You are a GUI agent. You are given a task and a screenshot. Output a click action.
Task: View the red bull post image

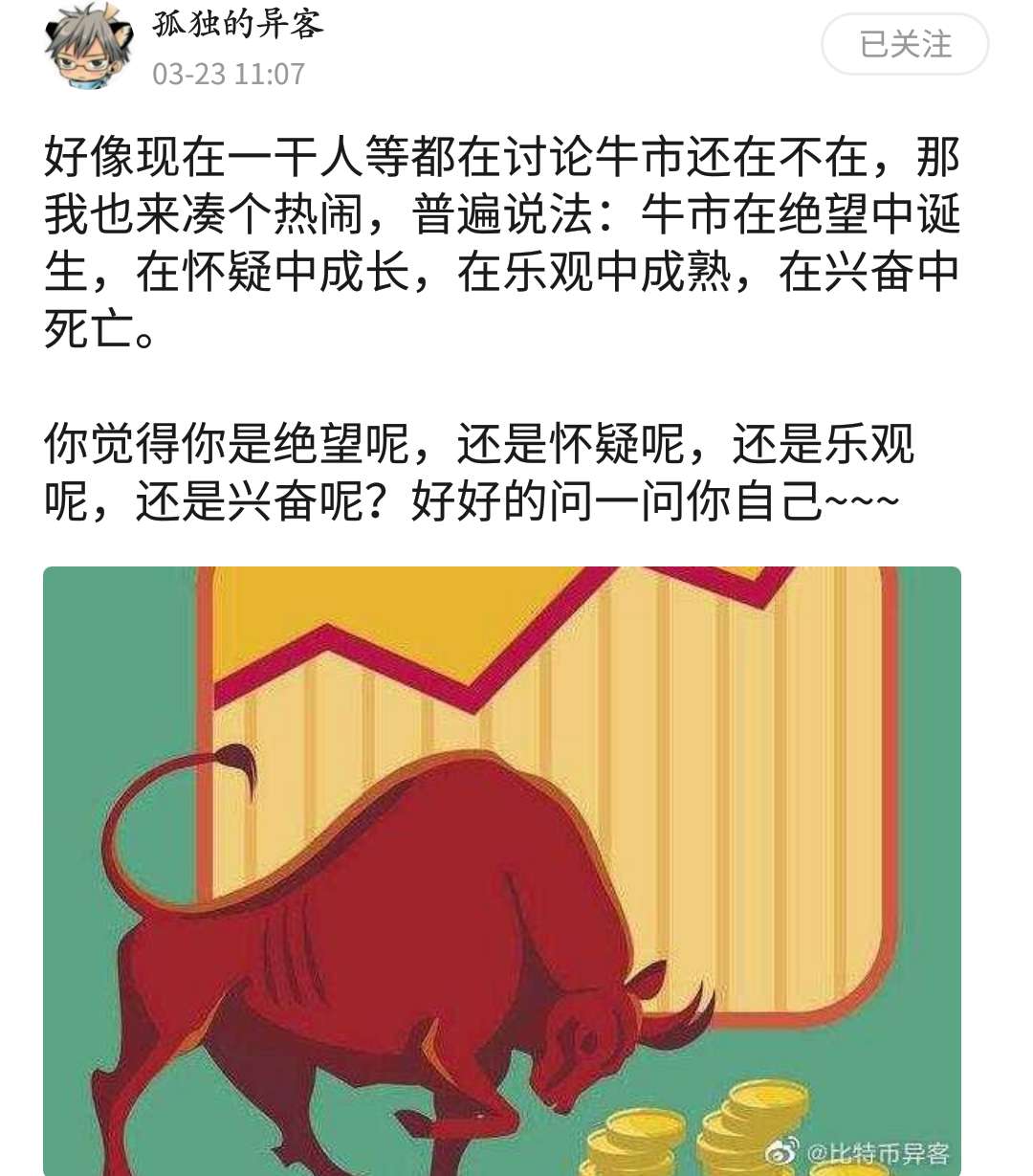501,869
